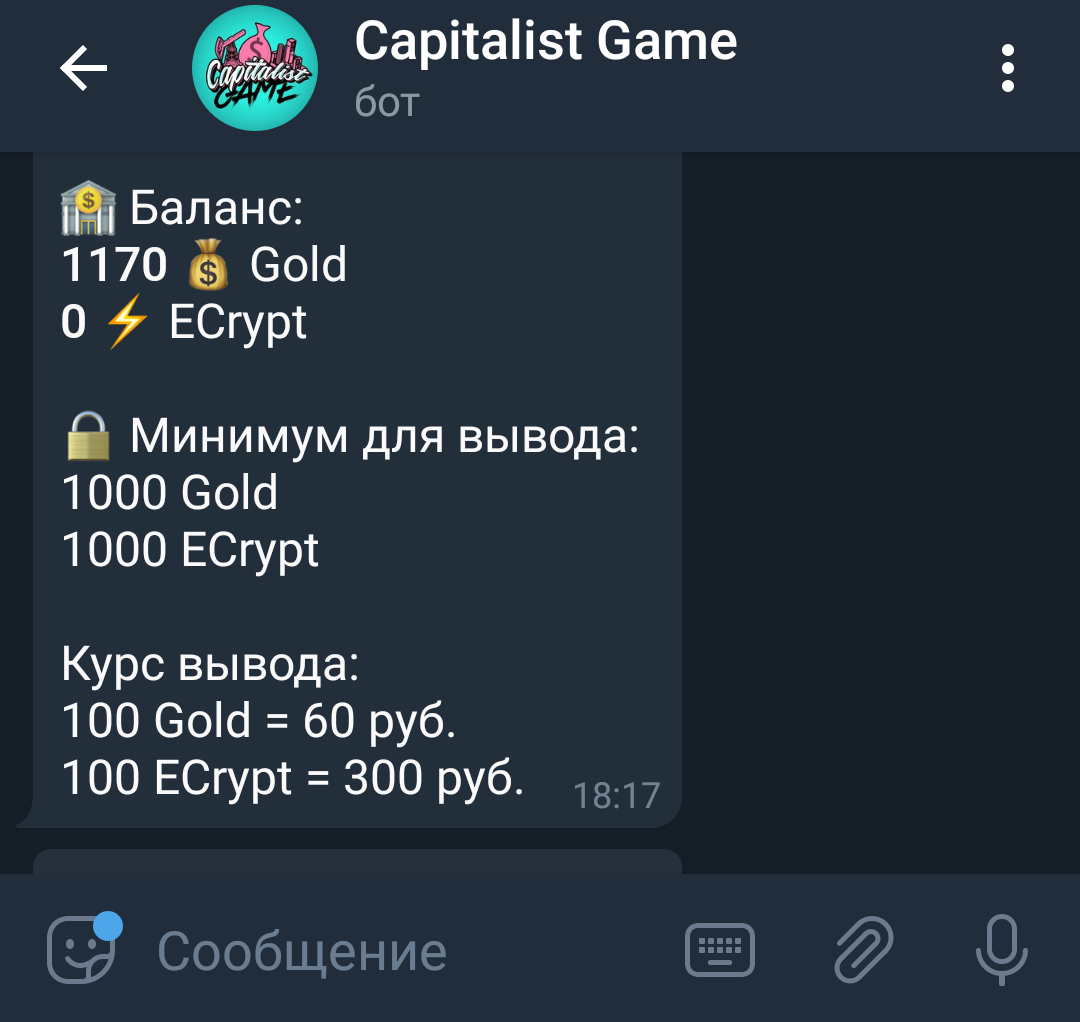Attach a file with the paperclip
1080x1022 pixels.
(864, 950)
